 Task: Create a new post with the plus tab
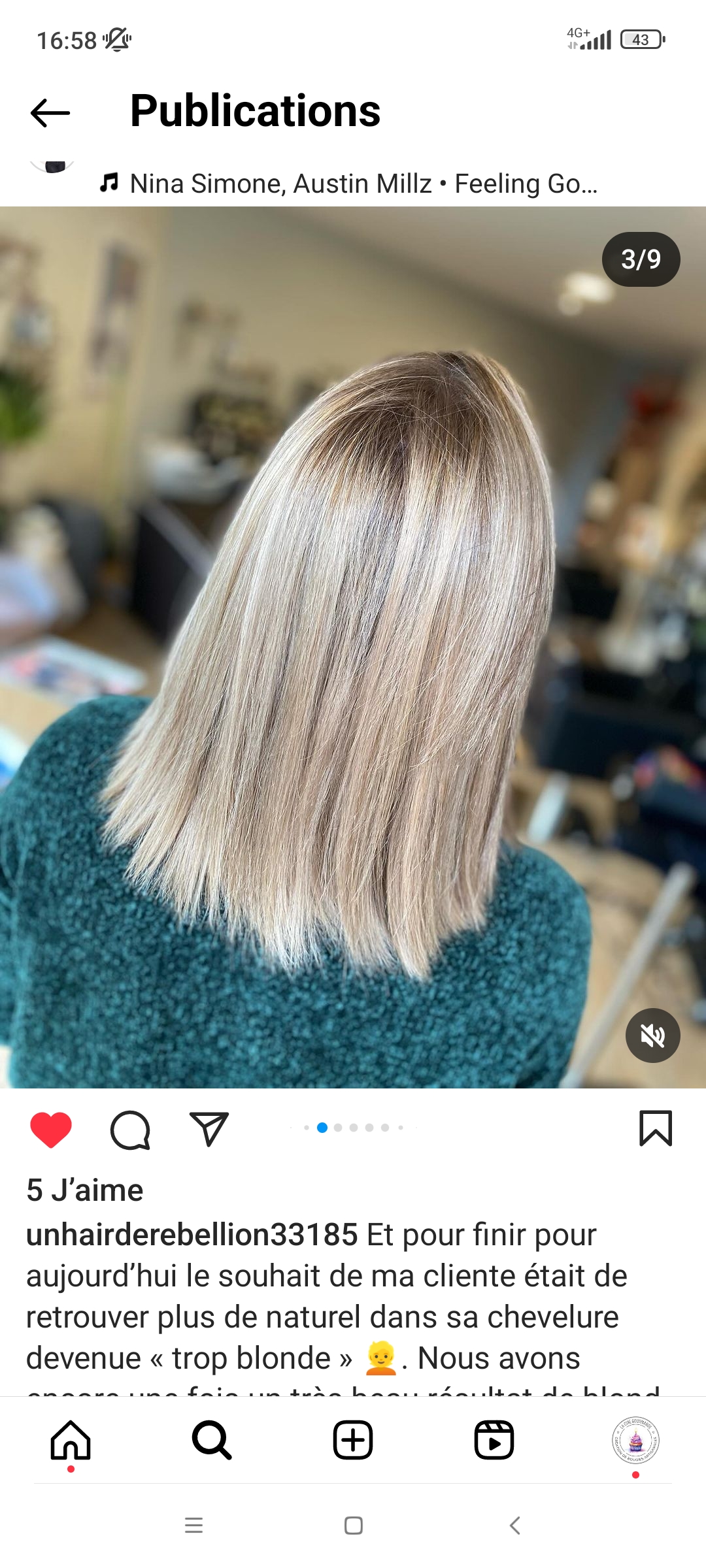click(x=353, y=1440)
